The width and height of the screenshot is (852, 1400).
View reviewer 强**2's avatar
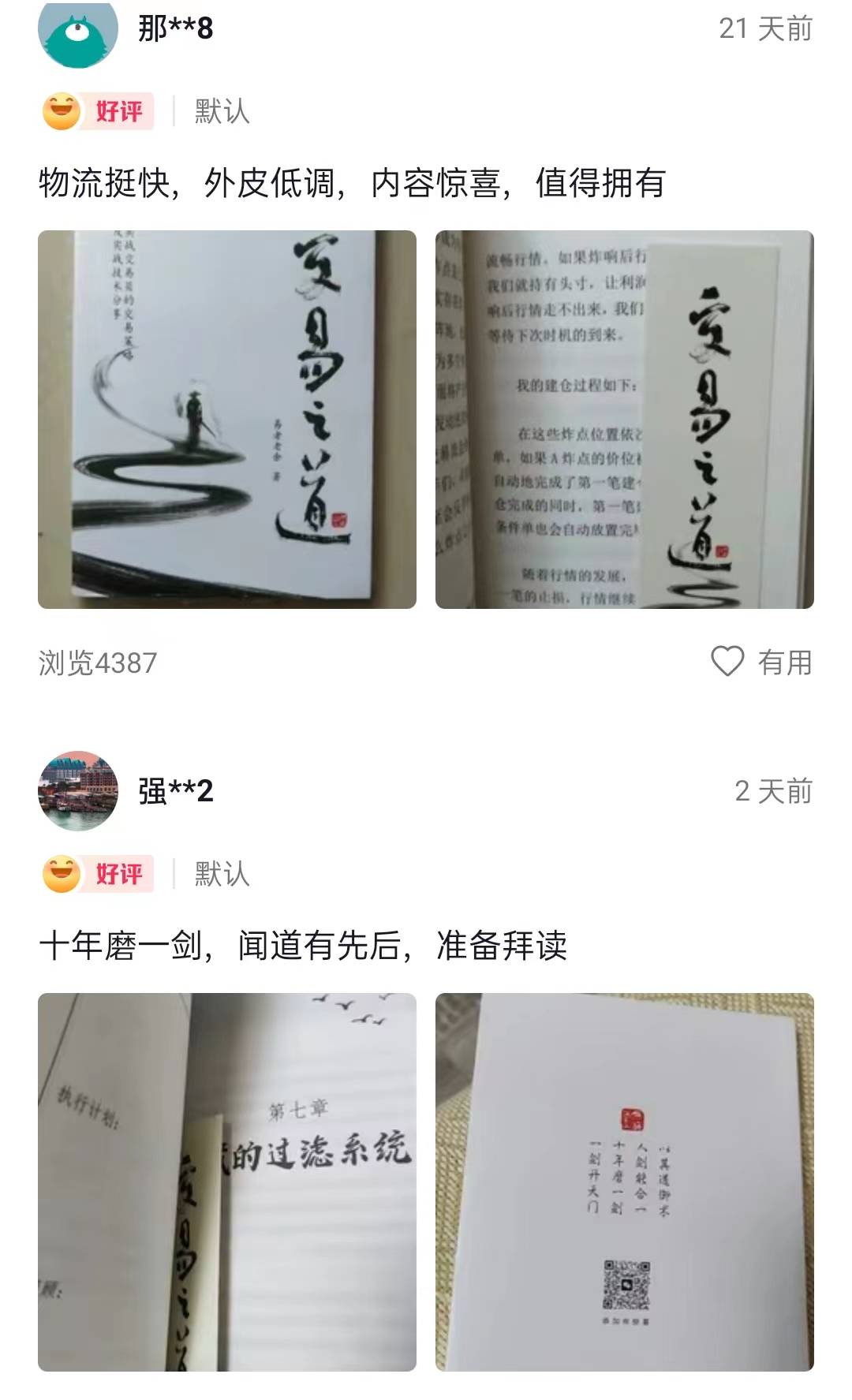(77, 790)
